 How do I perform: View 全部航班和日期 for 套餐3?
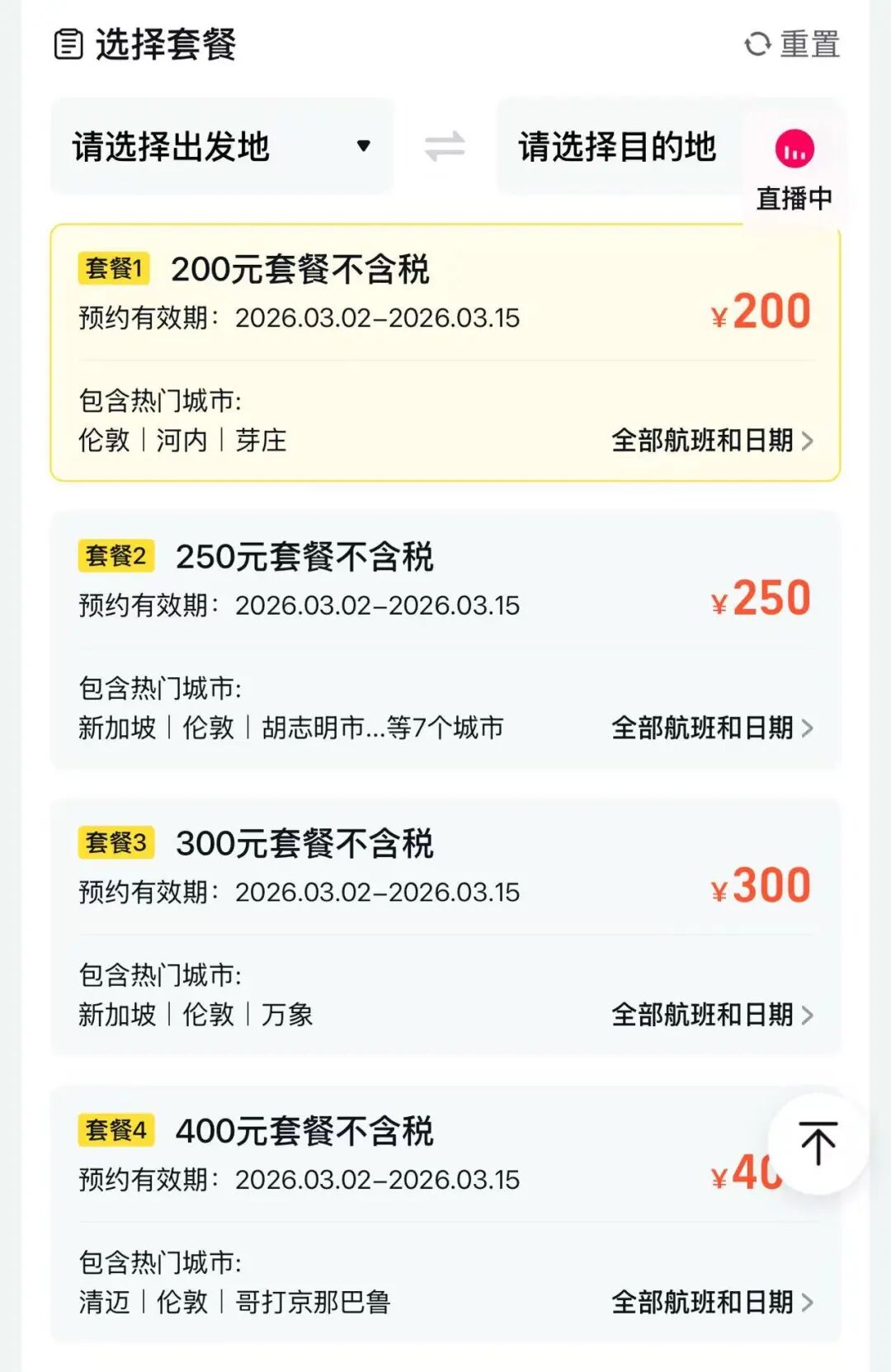[712, 1015]
